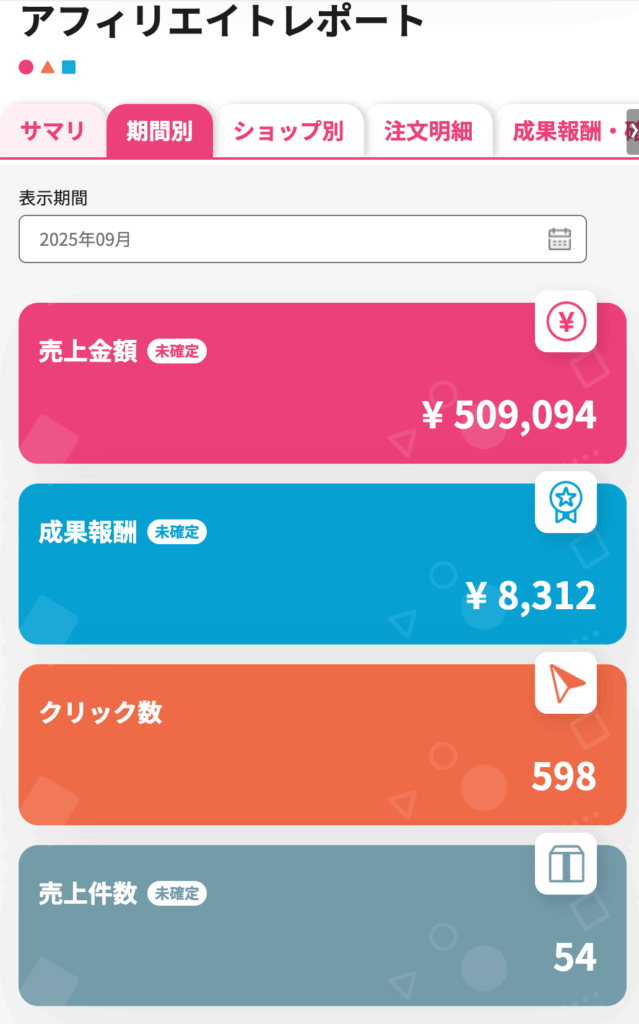Screen dimensions: 639x1024
Task: Tap the tab bar's right scroll arrow
Action: coord(632,132)
